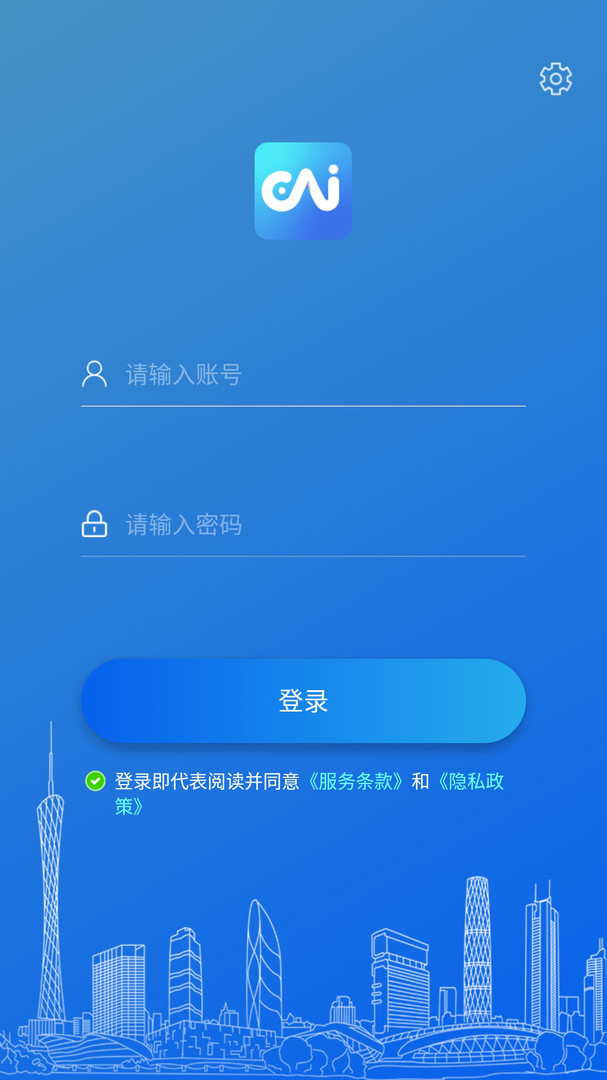Focus the password input field

320,524
